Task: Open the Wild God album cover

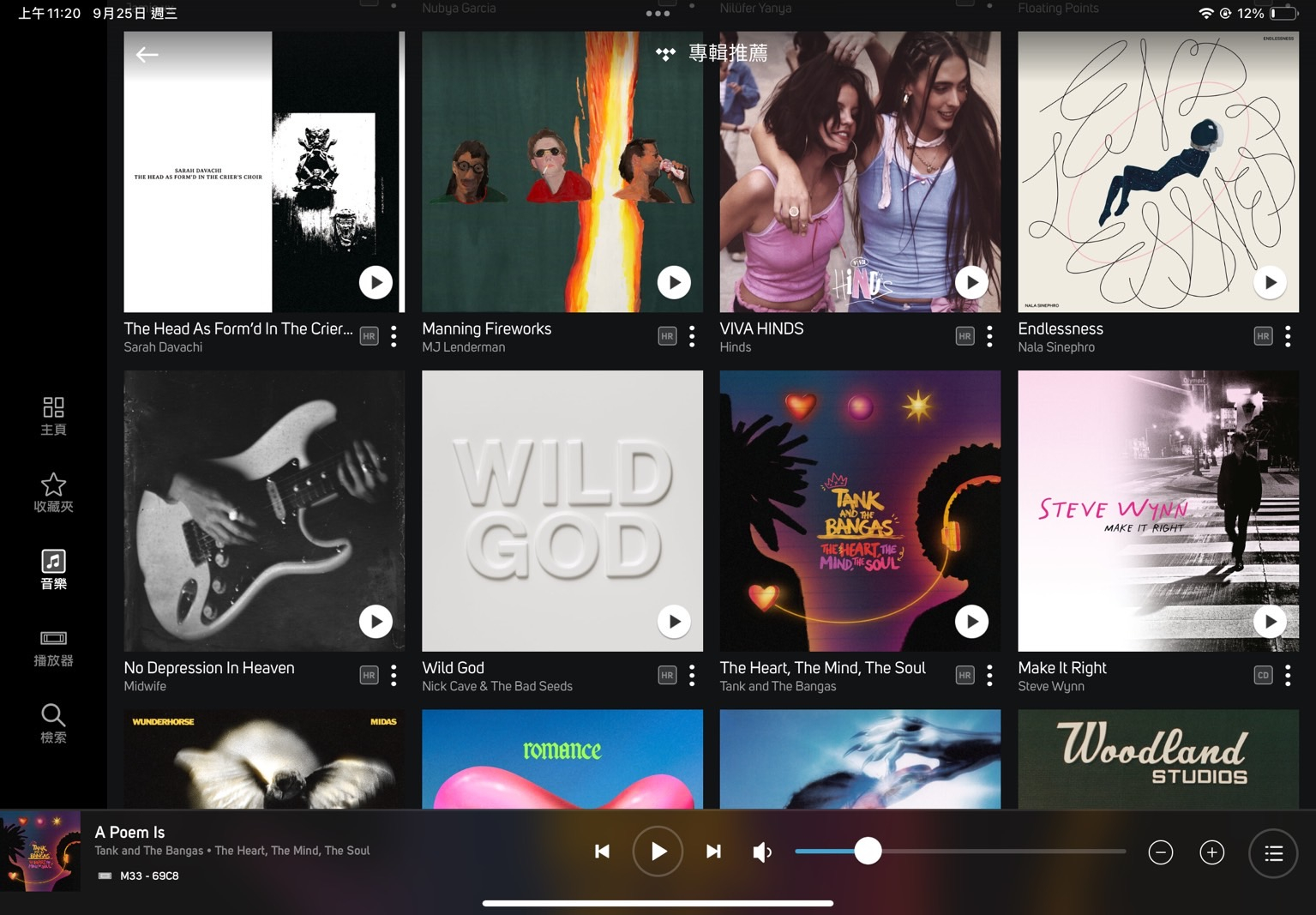Action: point(562,510)
